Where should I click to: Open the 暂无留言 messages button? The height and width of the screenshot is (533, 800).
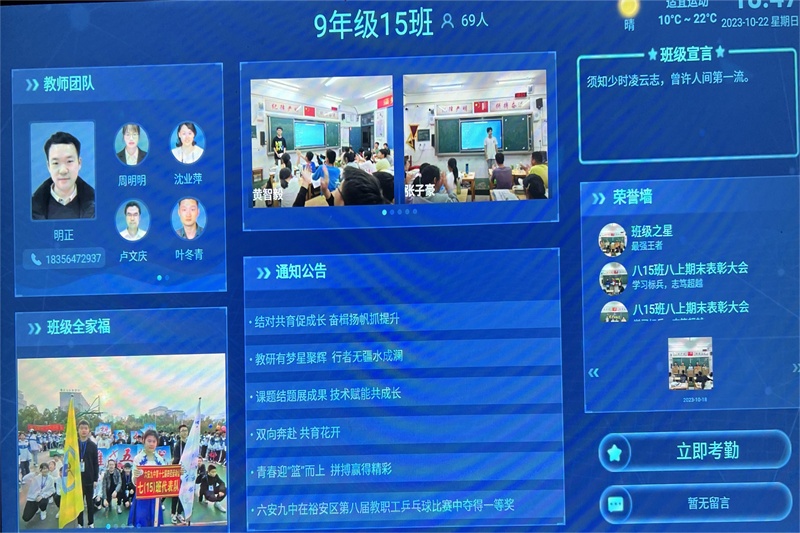[x=694, y=503]
